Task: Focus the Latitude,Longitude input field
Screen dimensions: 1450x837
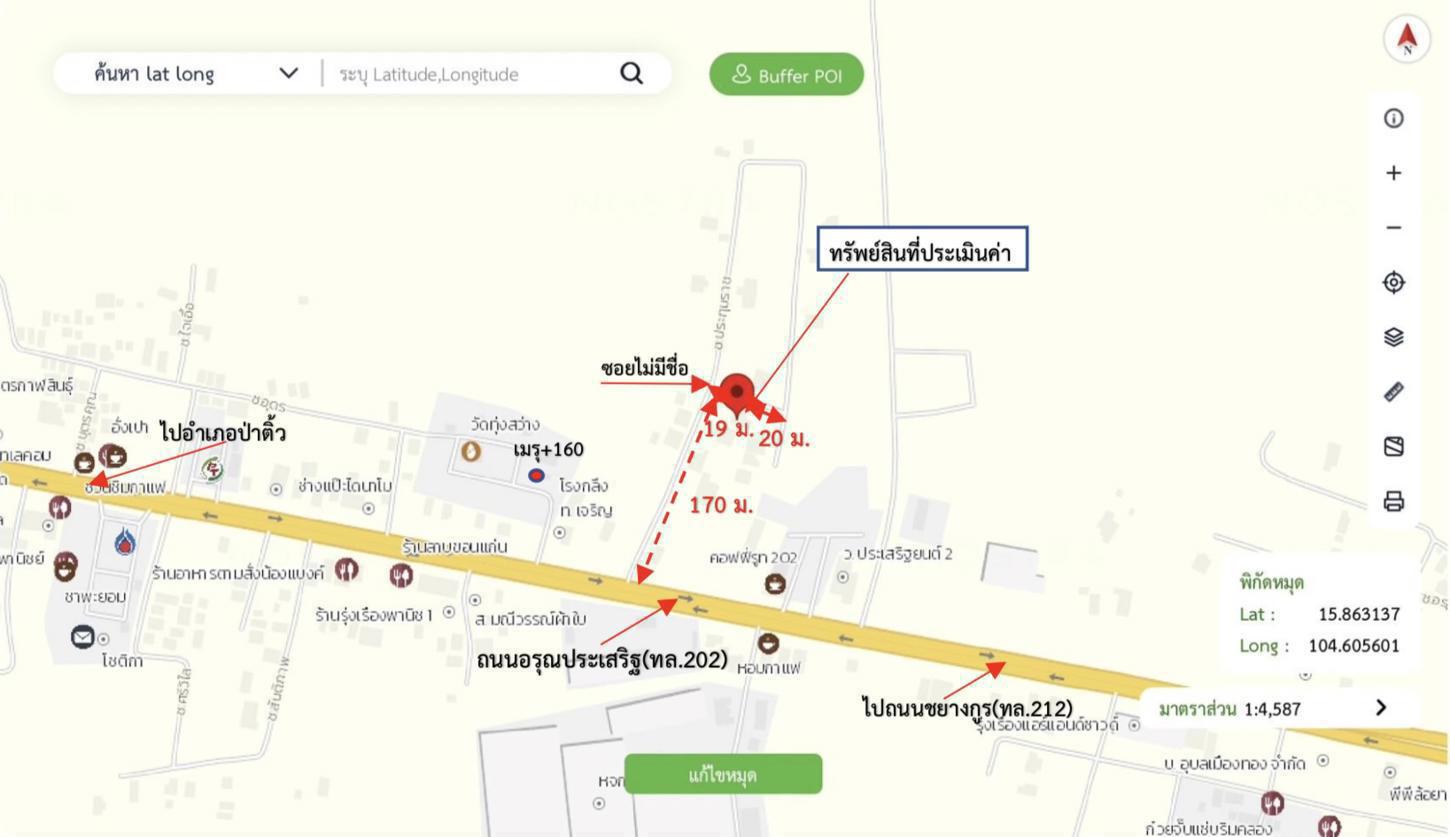Action: point(470,74)
